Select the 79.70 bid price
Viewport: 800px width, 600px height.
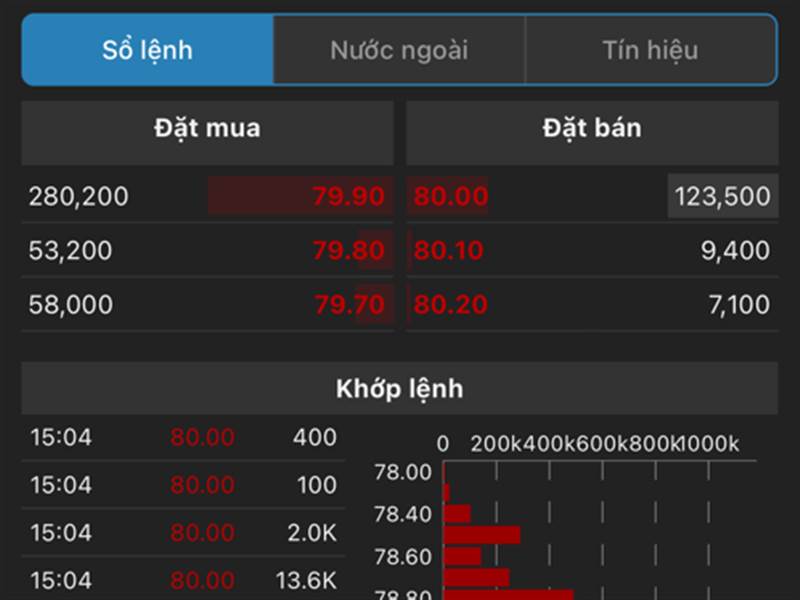coord(349,305)
